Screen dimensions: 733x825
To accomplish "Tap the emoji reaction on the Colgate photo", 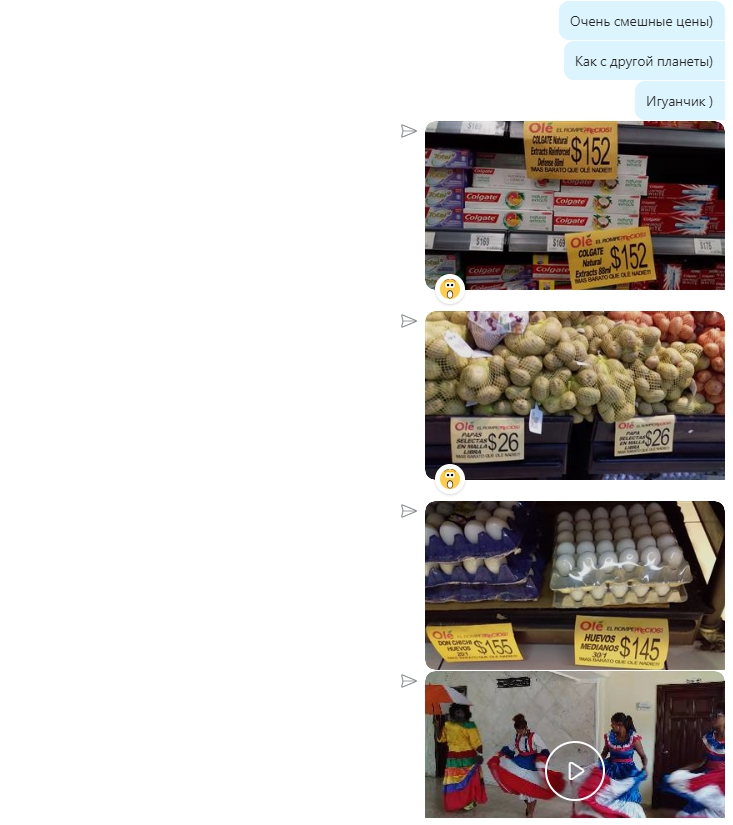I will (x=450, y=289).
